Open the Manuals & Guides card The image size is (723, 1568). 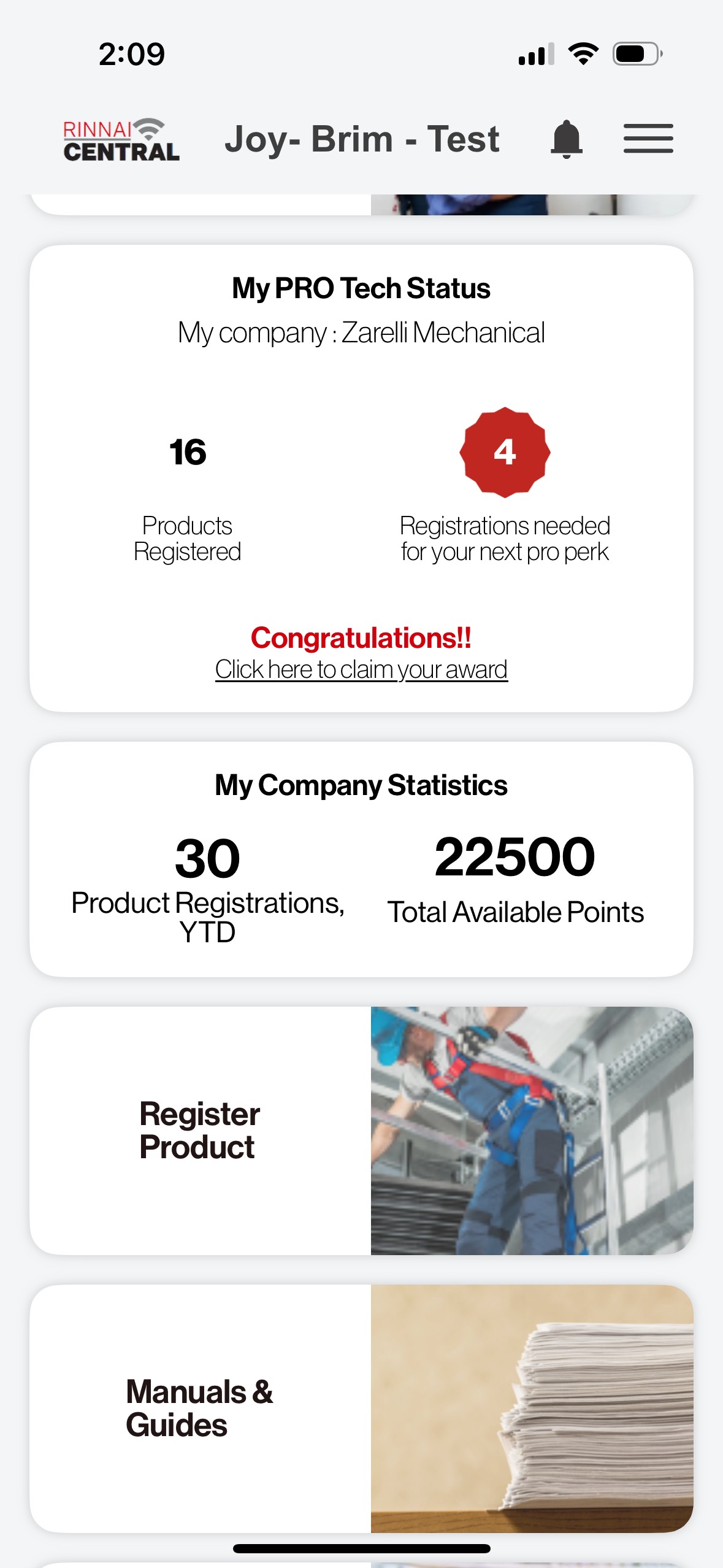click(361, 1409)
